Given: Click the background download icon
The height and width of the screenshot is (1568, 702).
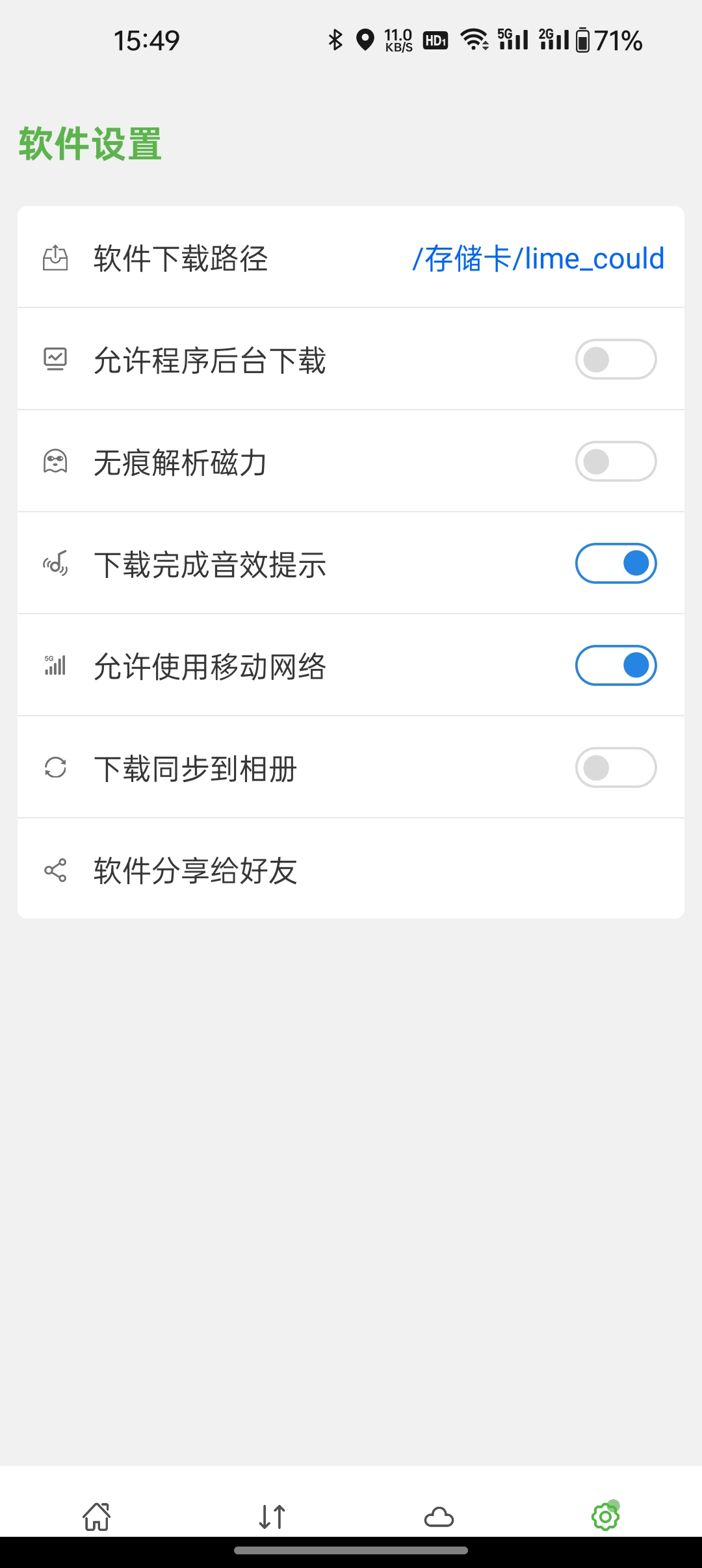Looking at the screenshot, I should coord(55,359).
